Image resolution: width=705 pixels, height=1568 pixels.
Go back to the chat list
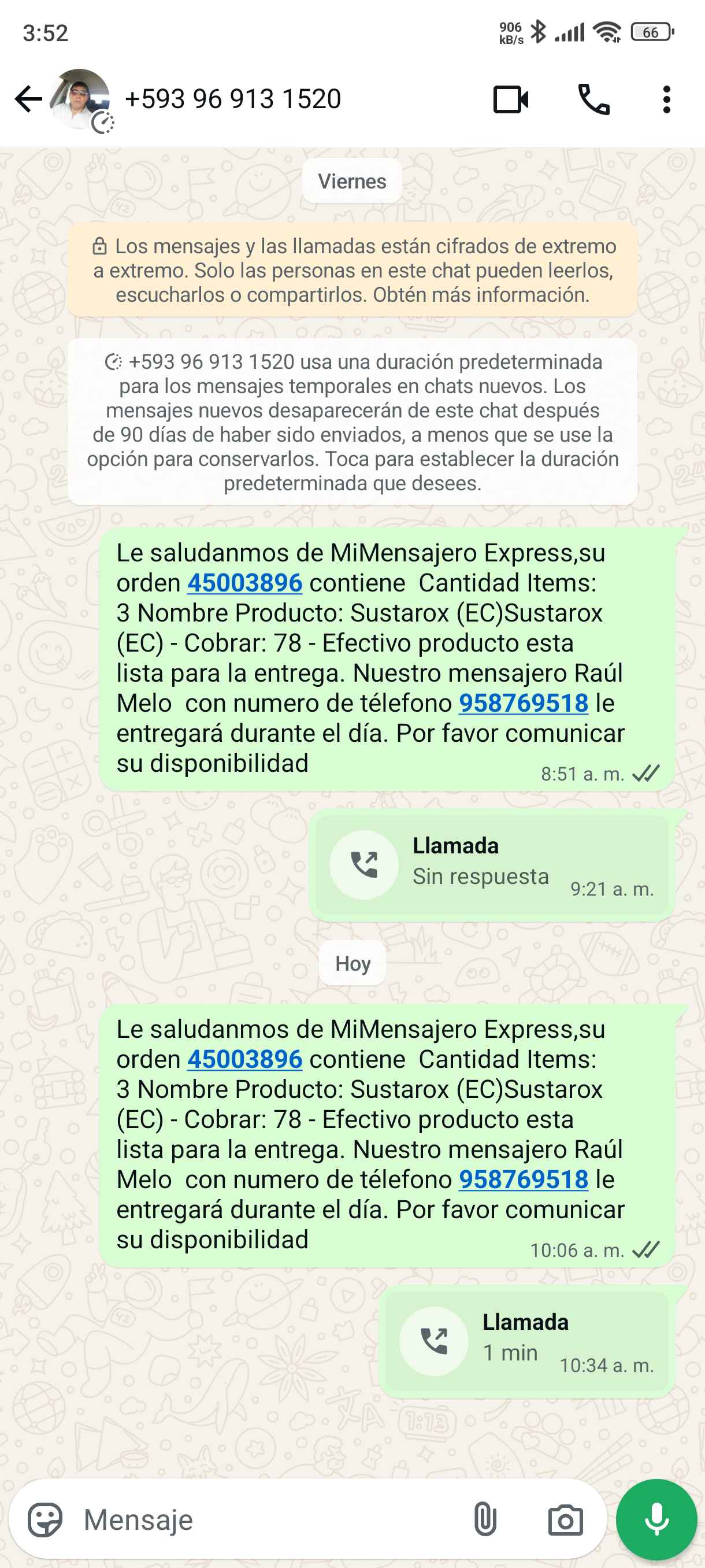pos(28,99)
